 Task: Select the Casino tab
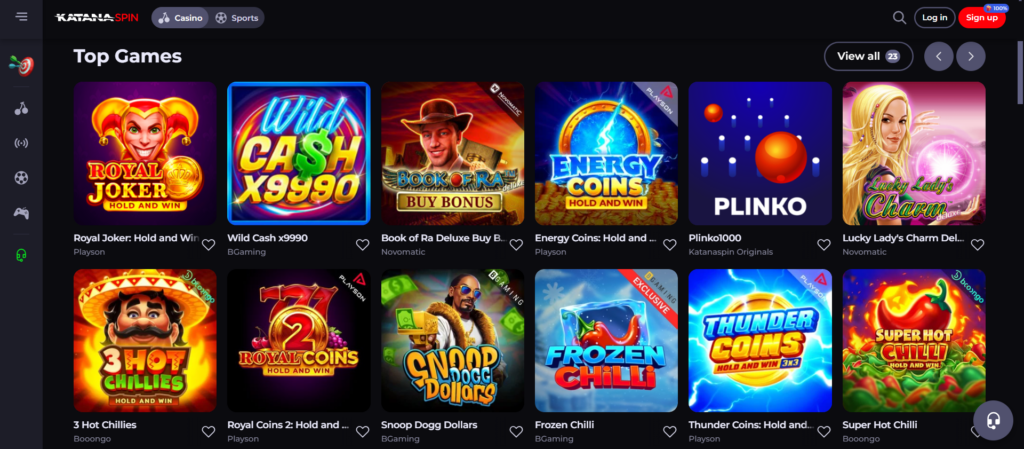181,18
